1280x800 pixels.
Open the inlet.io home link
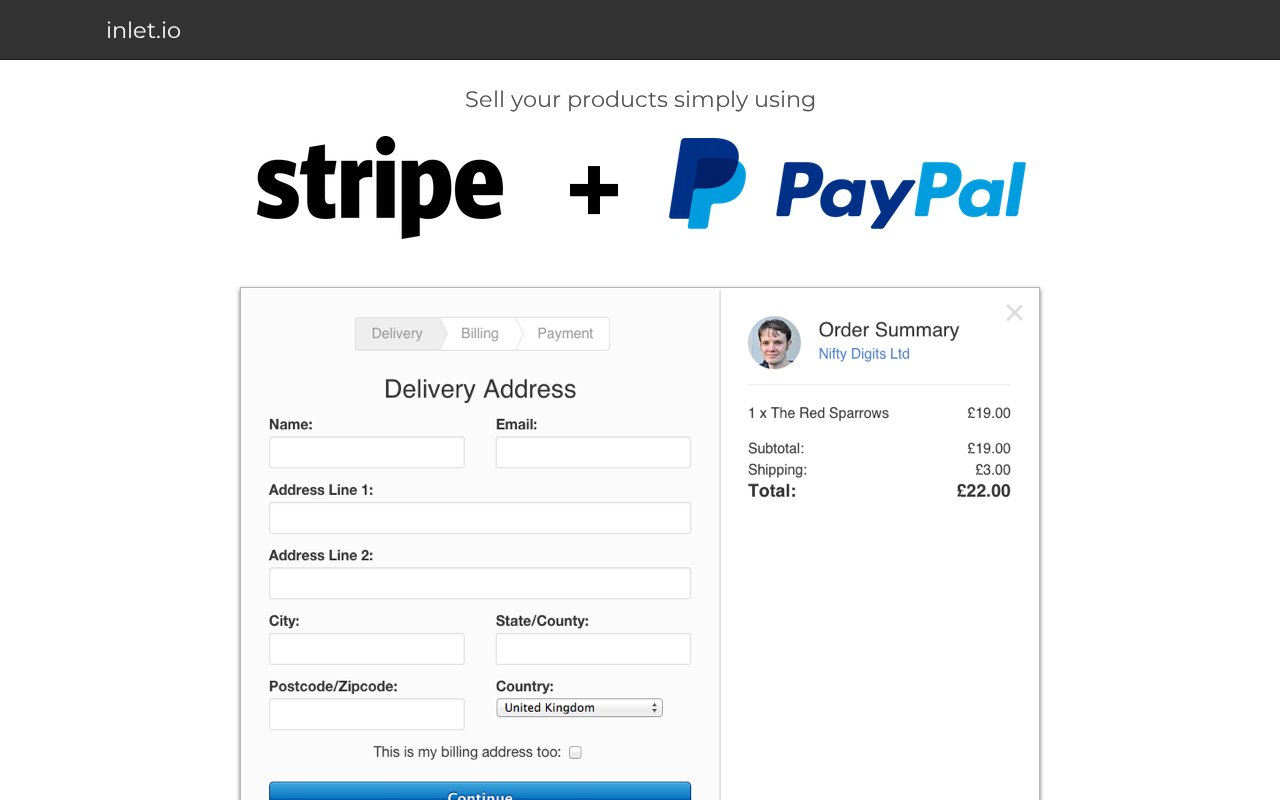[143, 30]
